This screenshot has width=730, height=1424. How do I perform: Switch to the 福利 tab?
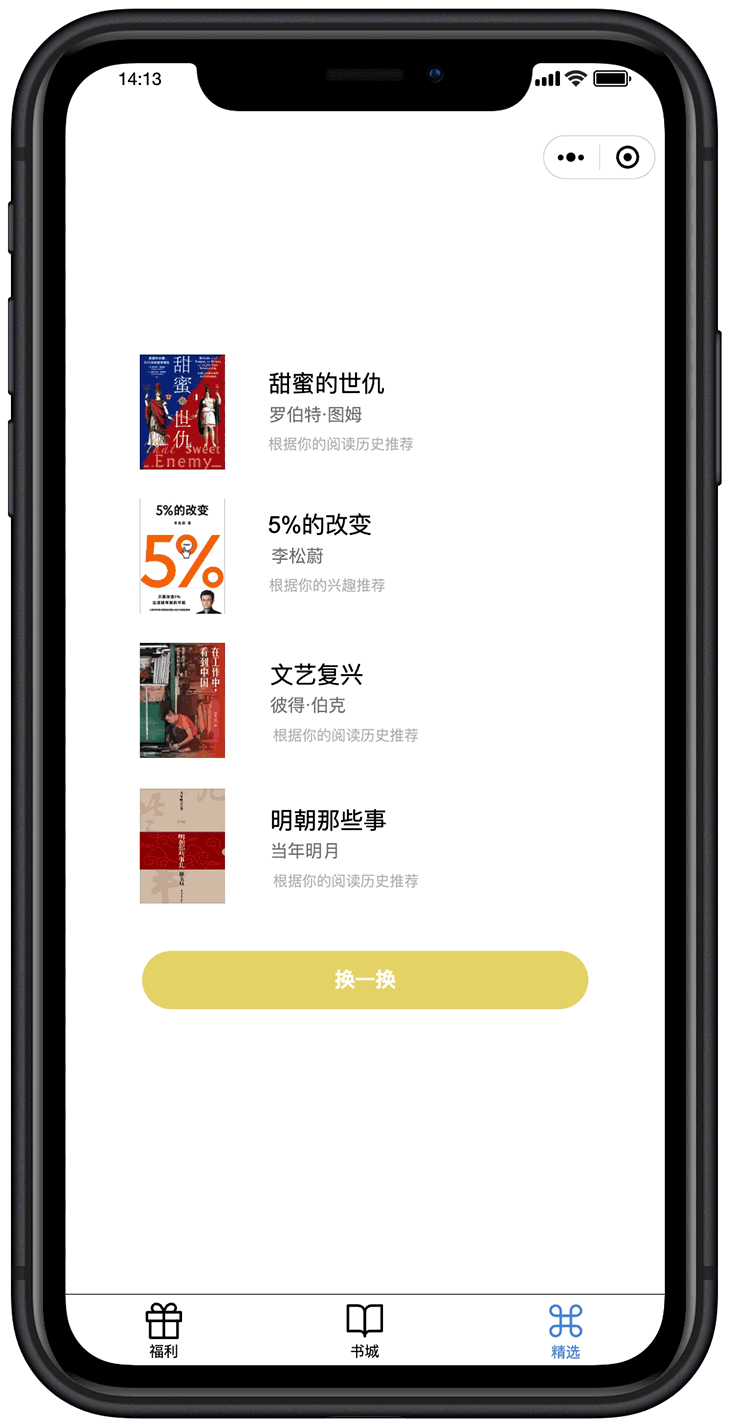click(164, 1331)
